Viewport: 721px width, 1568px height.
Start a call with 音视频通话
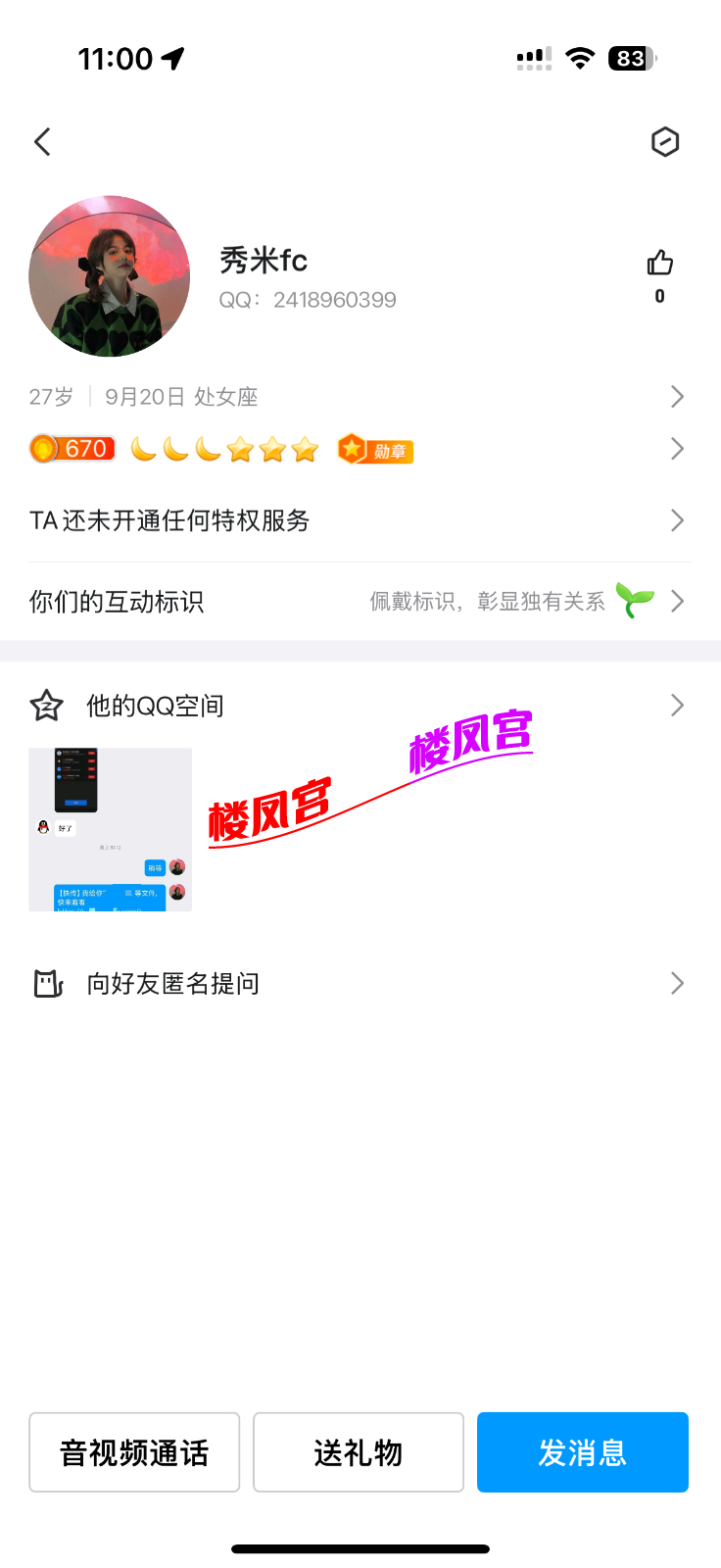coord(133,1452)
